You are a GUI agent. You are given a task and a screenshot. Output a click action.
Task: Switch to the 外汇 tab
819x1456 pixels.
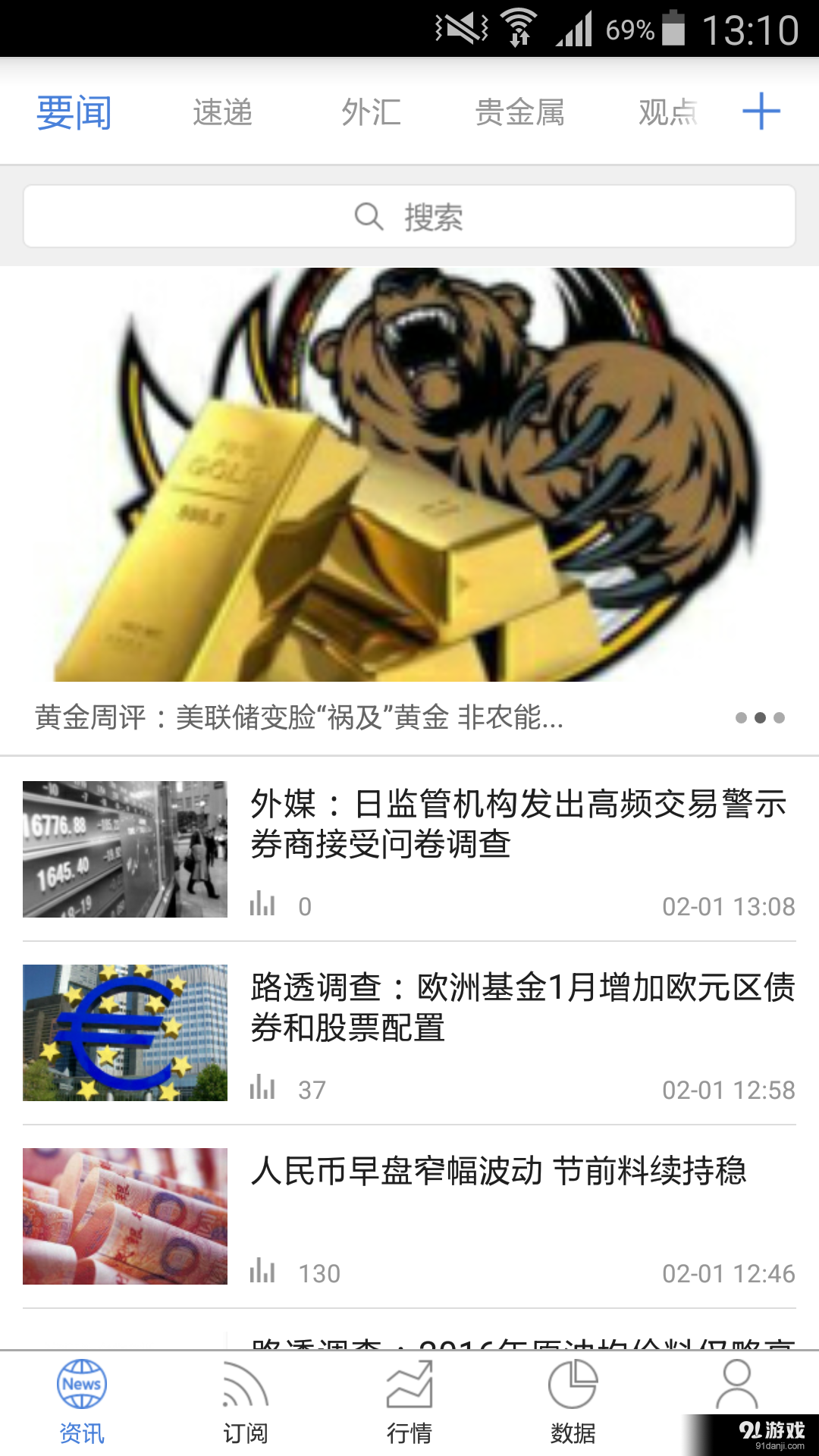click(x=371, y=112)
